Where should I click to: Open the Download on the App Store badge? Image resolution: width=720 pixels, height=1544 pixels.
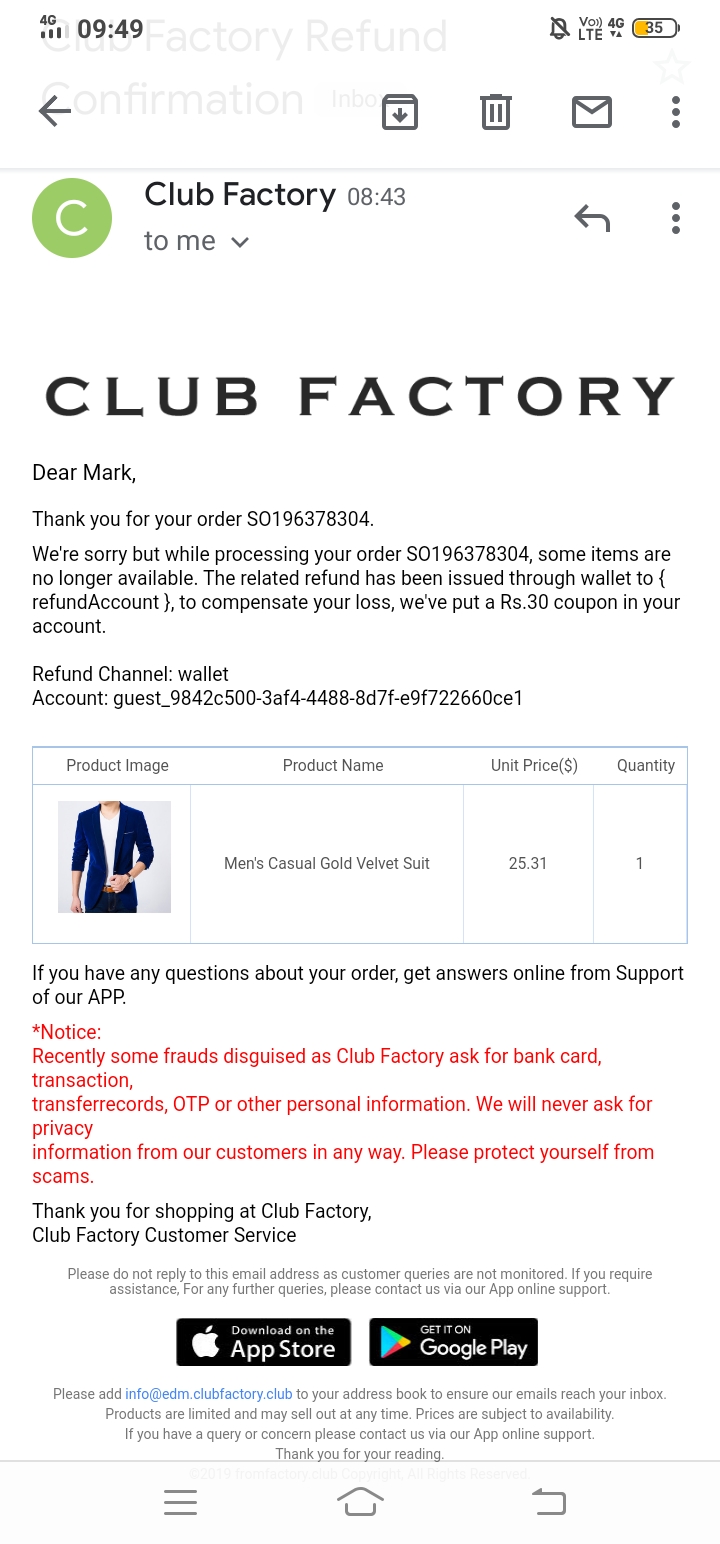pos(264,1342)
